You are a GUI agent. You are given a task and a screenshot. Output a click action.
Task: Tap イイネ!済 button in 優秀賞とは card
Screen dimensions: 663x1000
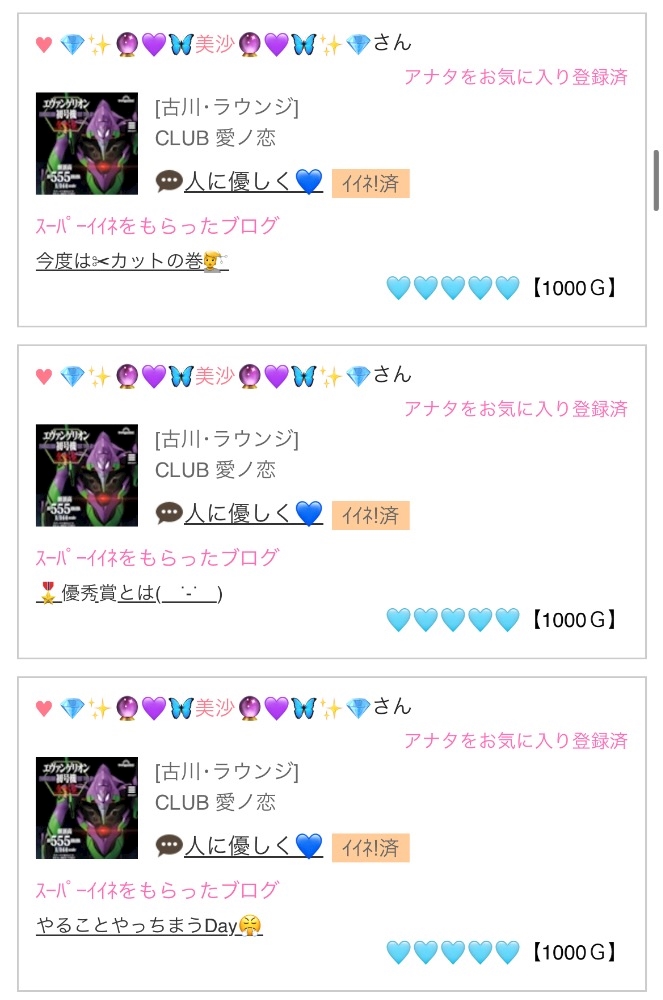pyautogui.click(x=370, y=515)
